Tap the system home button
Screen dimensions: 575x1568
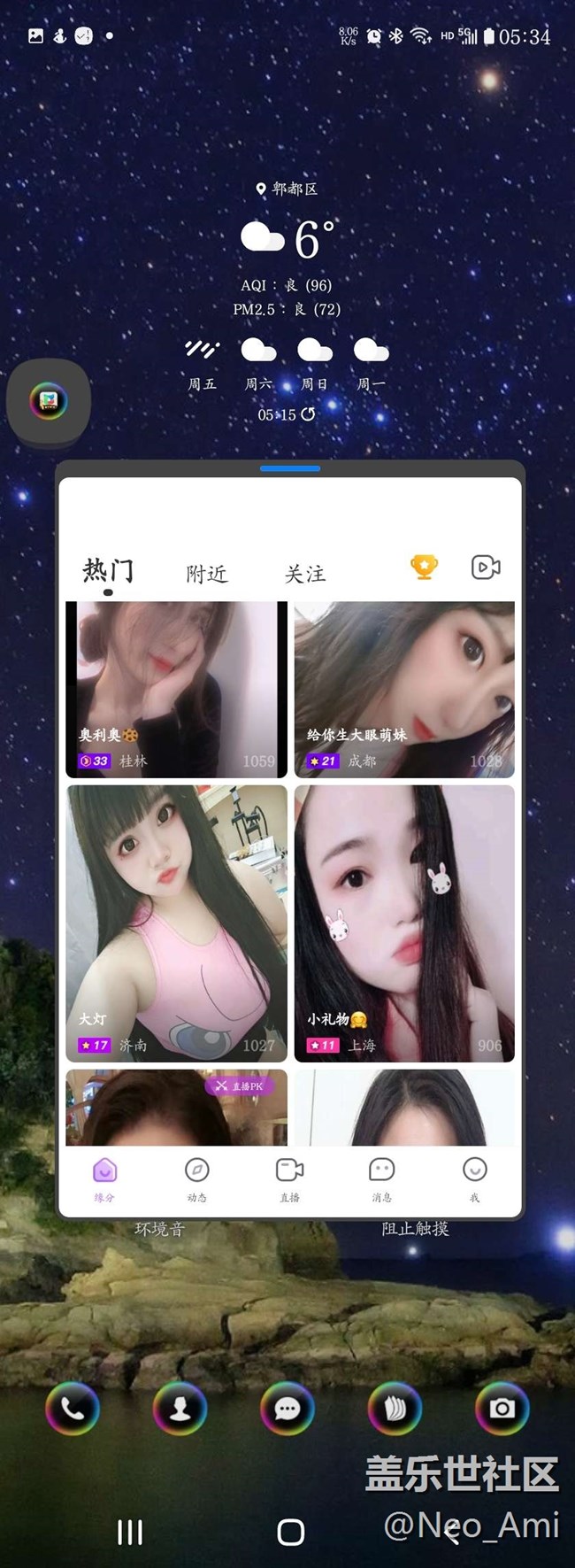290,1532
